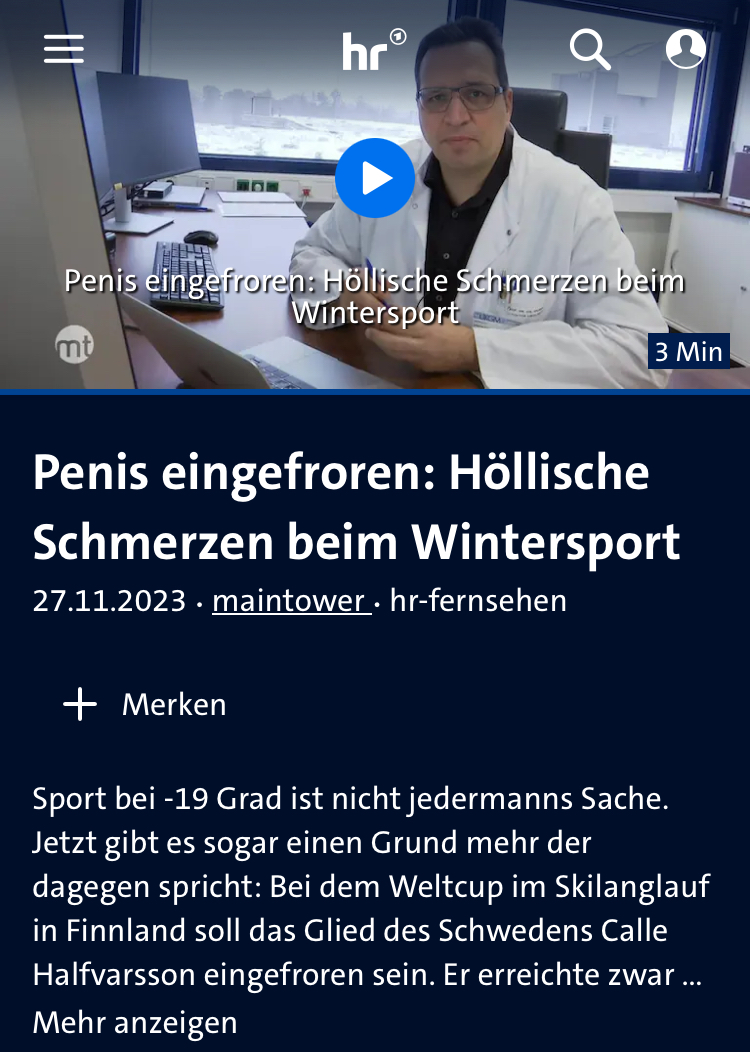
Task: Save the video with Merken
Action: pos(146,705)
